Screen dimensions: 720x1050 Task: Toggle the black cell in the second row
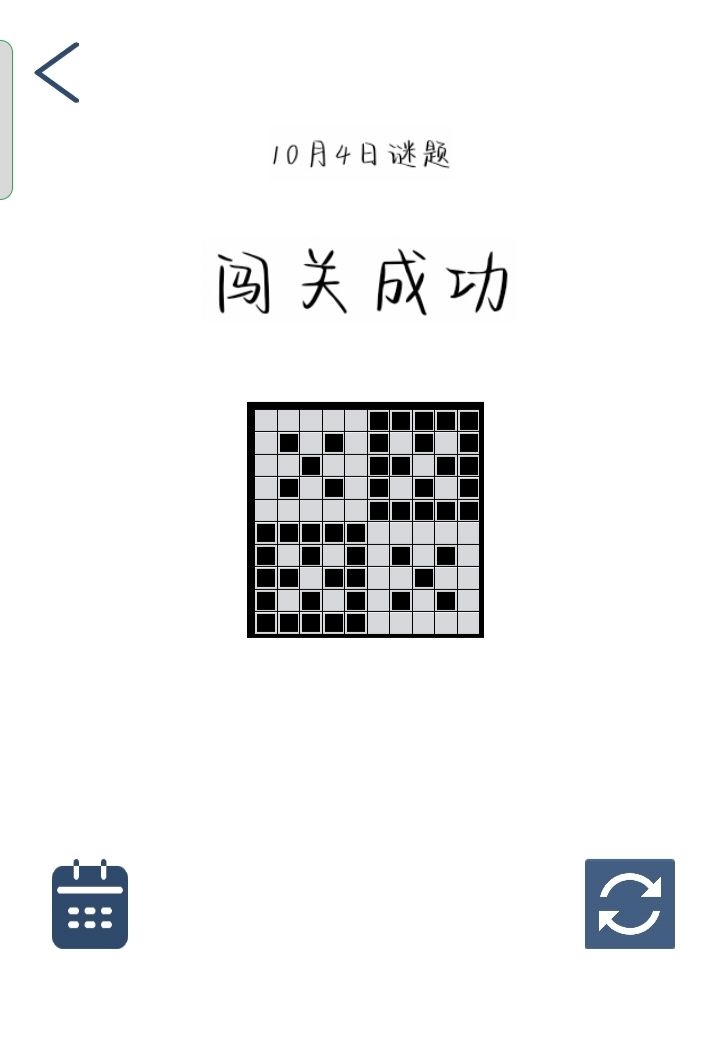[x=289, y=441]
